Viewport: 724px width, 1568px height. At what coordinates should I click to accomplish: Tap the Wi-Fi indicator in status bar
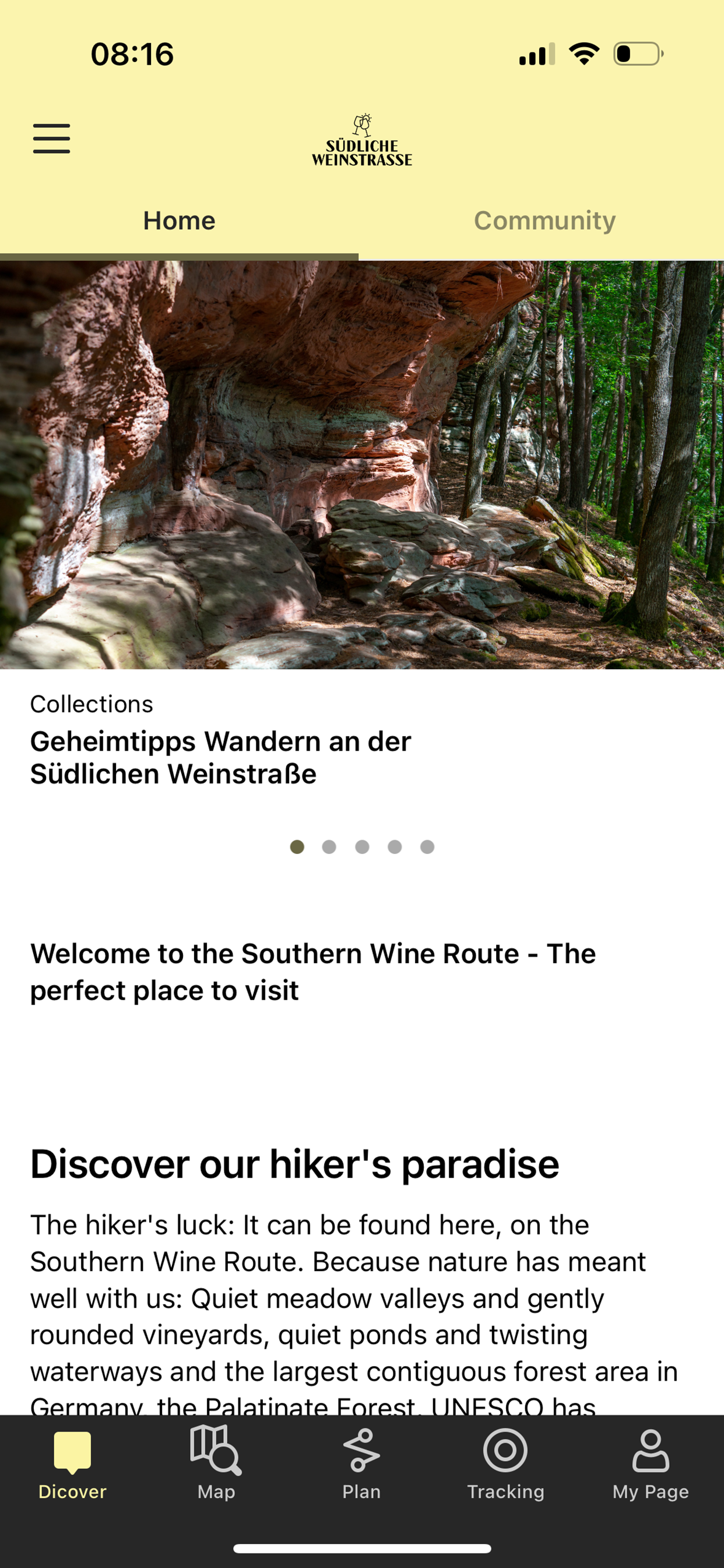pos(583,55)
